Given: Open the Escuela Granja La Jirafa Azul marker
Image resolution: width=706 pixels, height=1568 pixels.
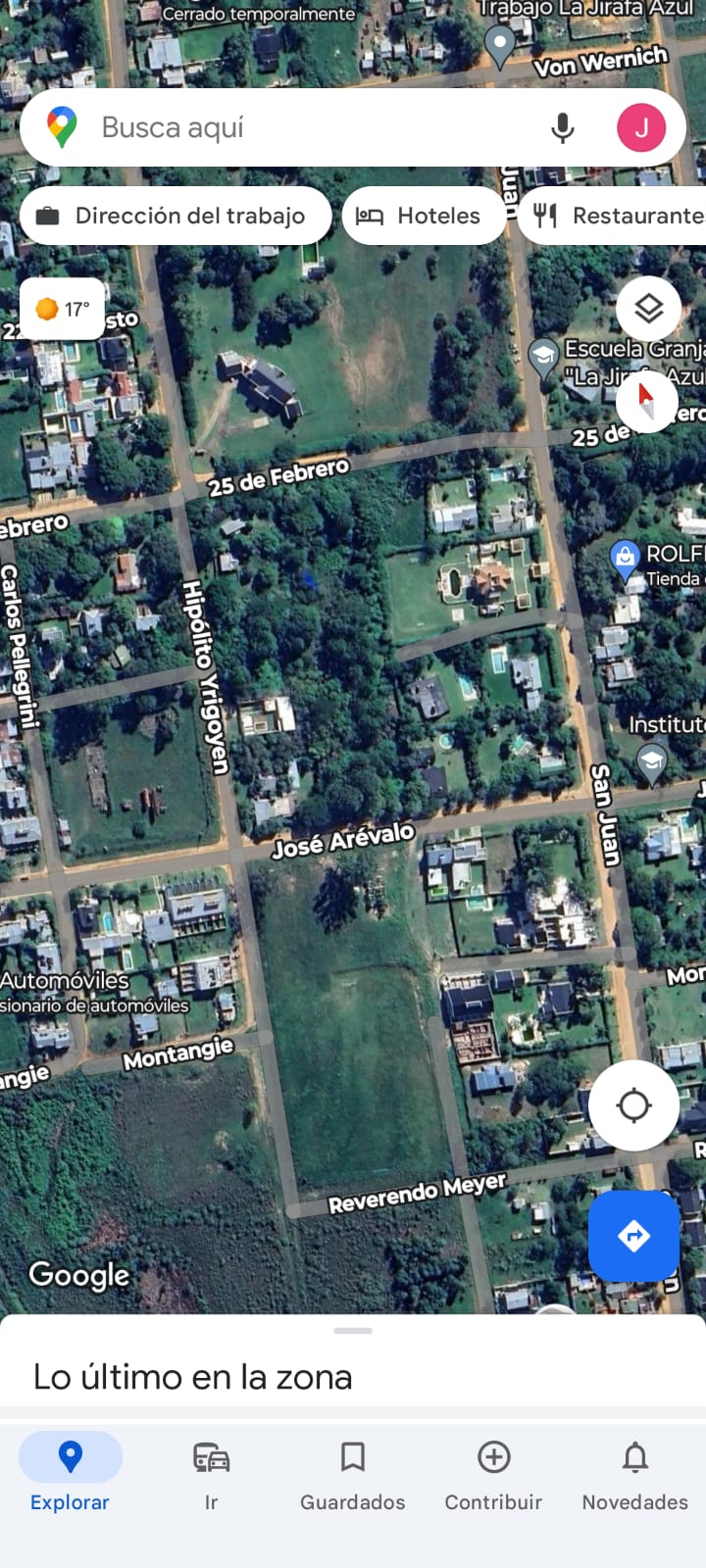Looking at the screenshot, I should (543, 357).
